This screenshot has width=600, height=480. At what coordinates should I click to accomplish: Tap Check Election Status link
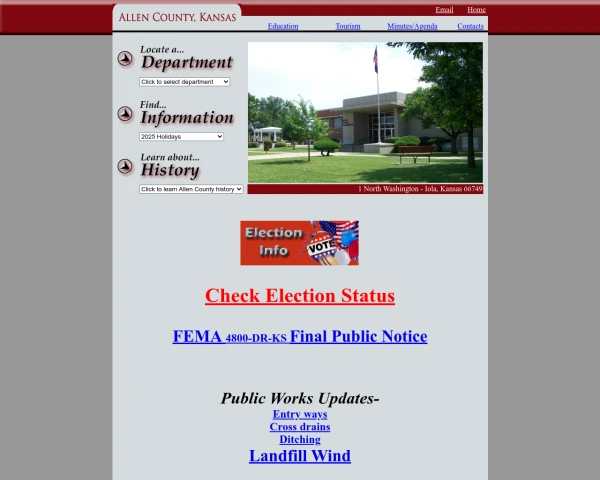(x=300, y=296)
